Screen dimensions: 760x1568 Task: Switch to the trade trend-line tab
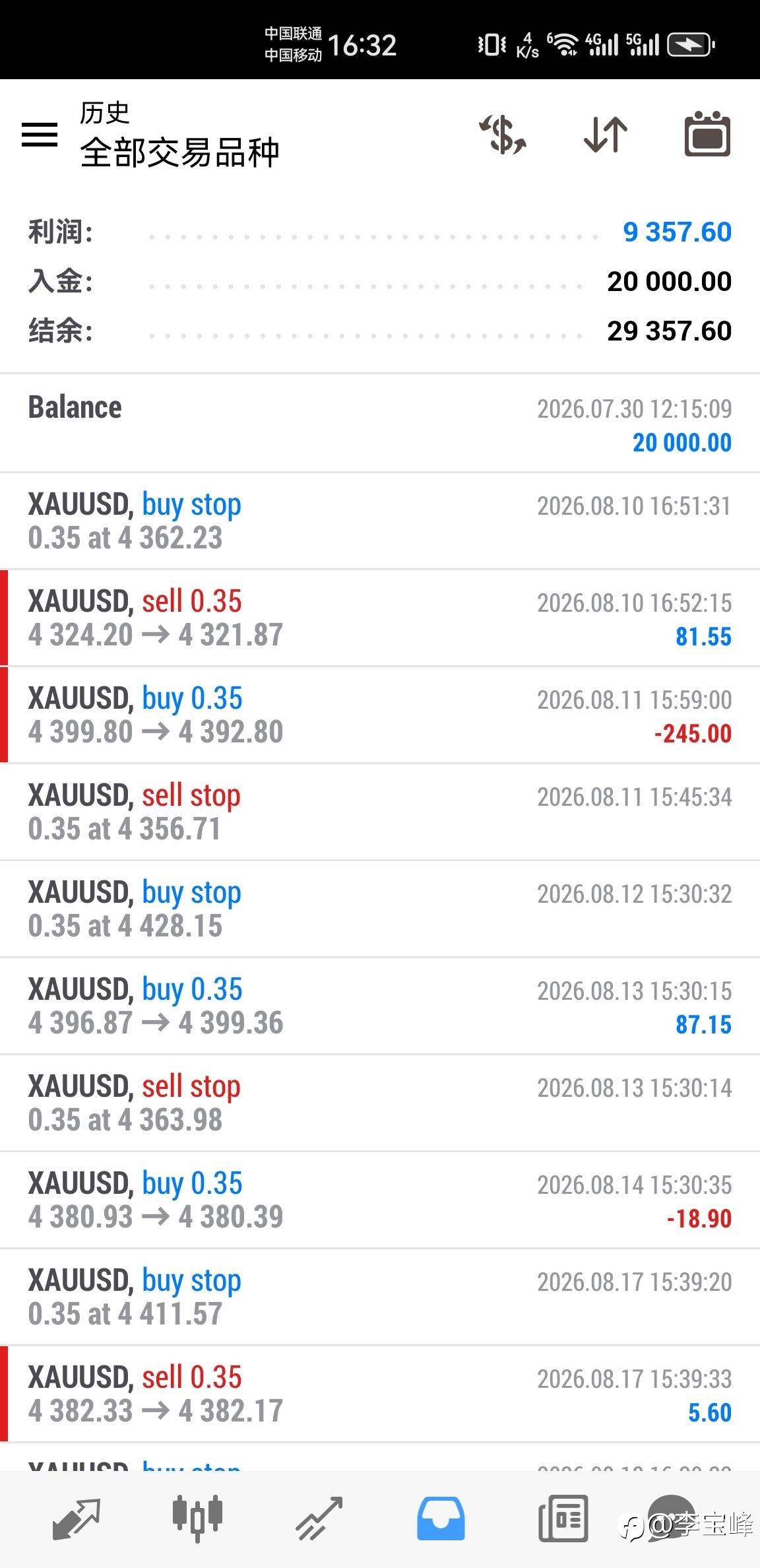(319, 1519)
